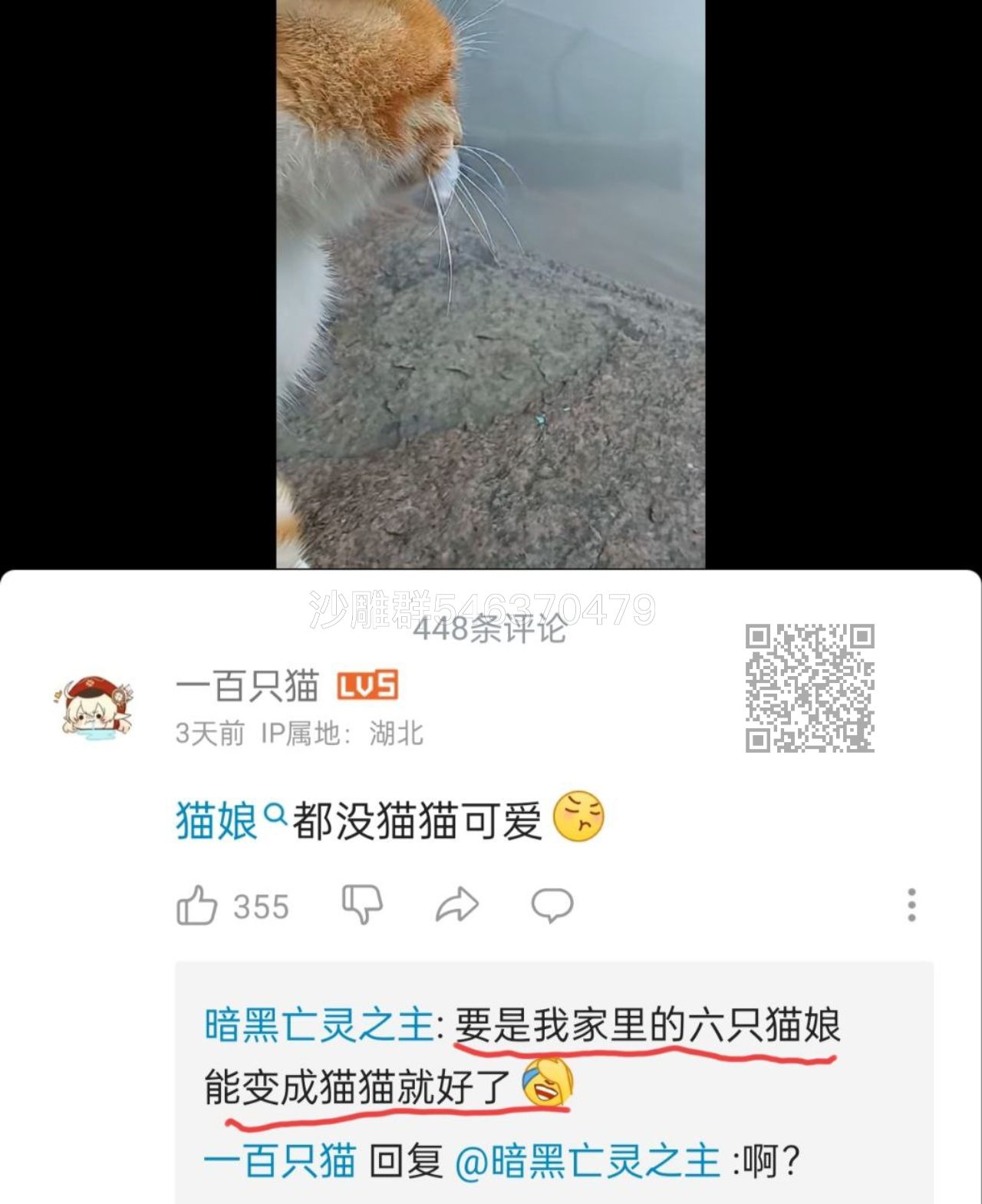Open the username 一百只猫 above the comment
The height and width of the screenshot is (1204, 982).
247,685
